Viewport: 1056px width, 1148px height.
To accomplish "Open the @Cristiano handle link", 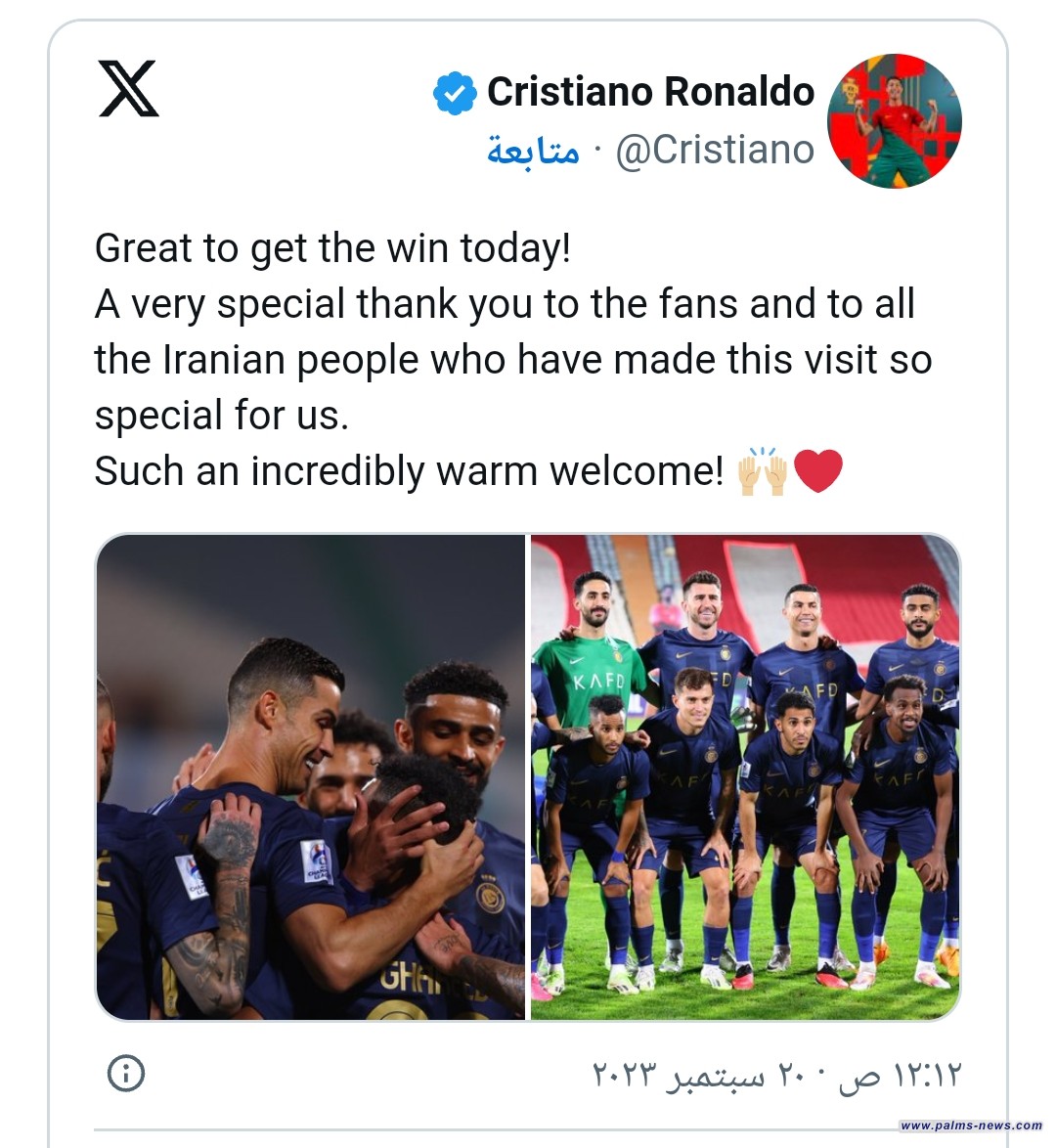I will (x=715, y=151).
